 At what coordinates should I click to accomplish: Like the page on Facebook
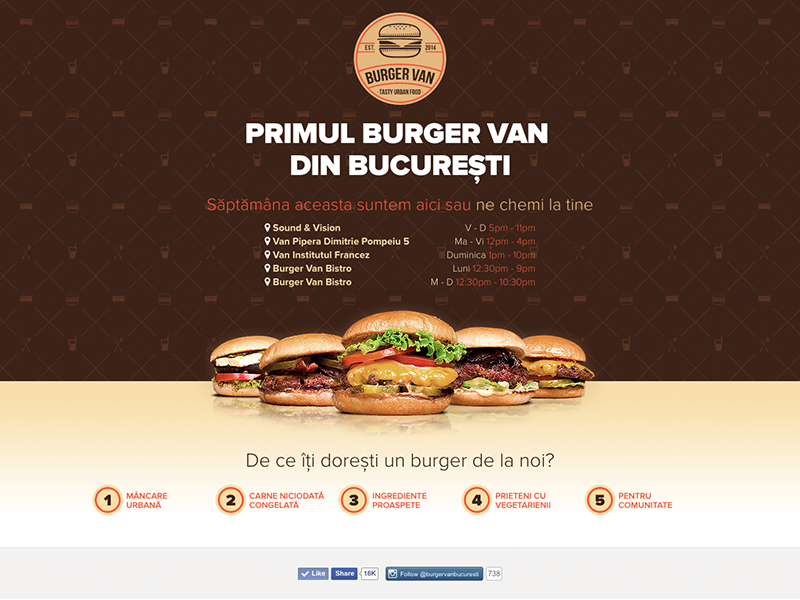[x=313, y=574]
